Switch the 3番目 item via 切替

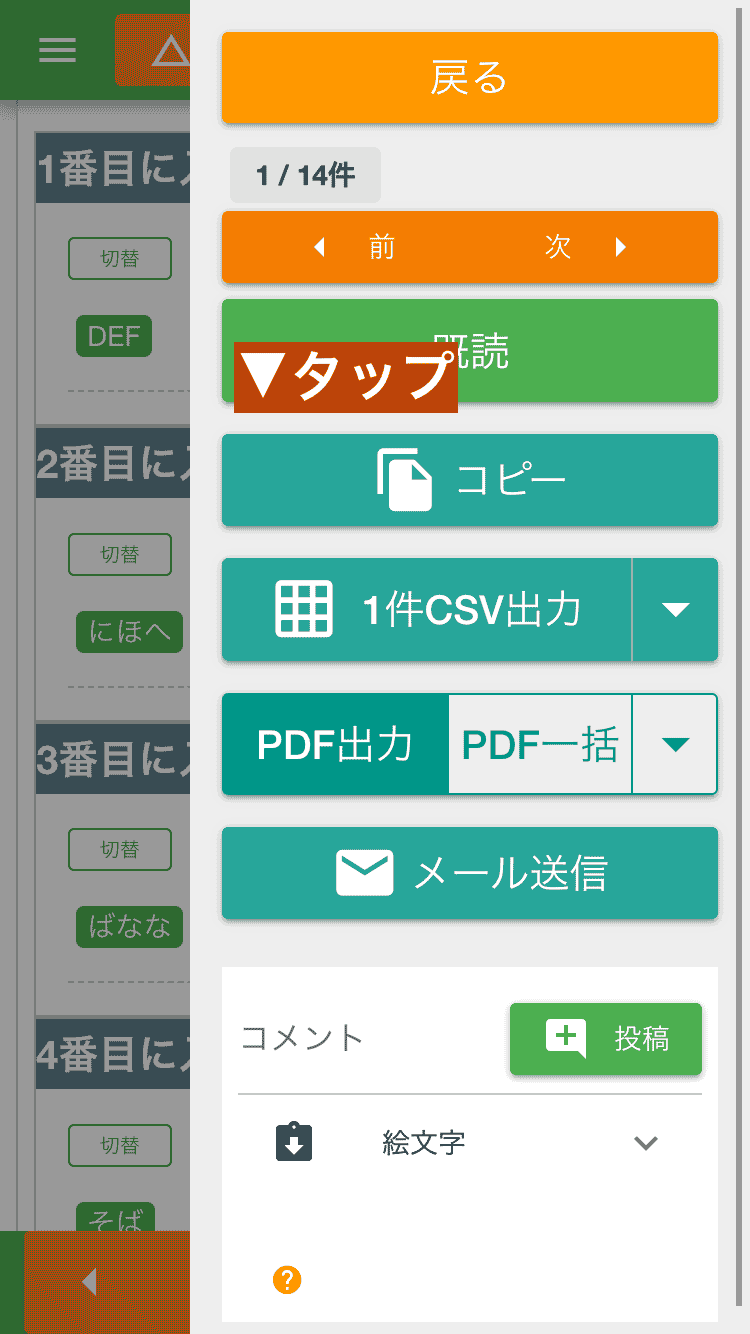click(120, 849)
